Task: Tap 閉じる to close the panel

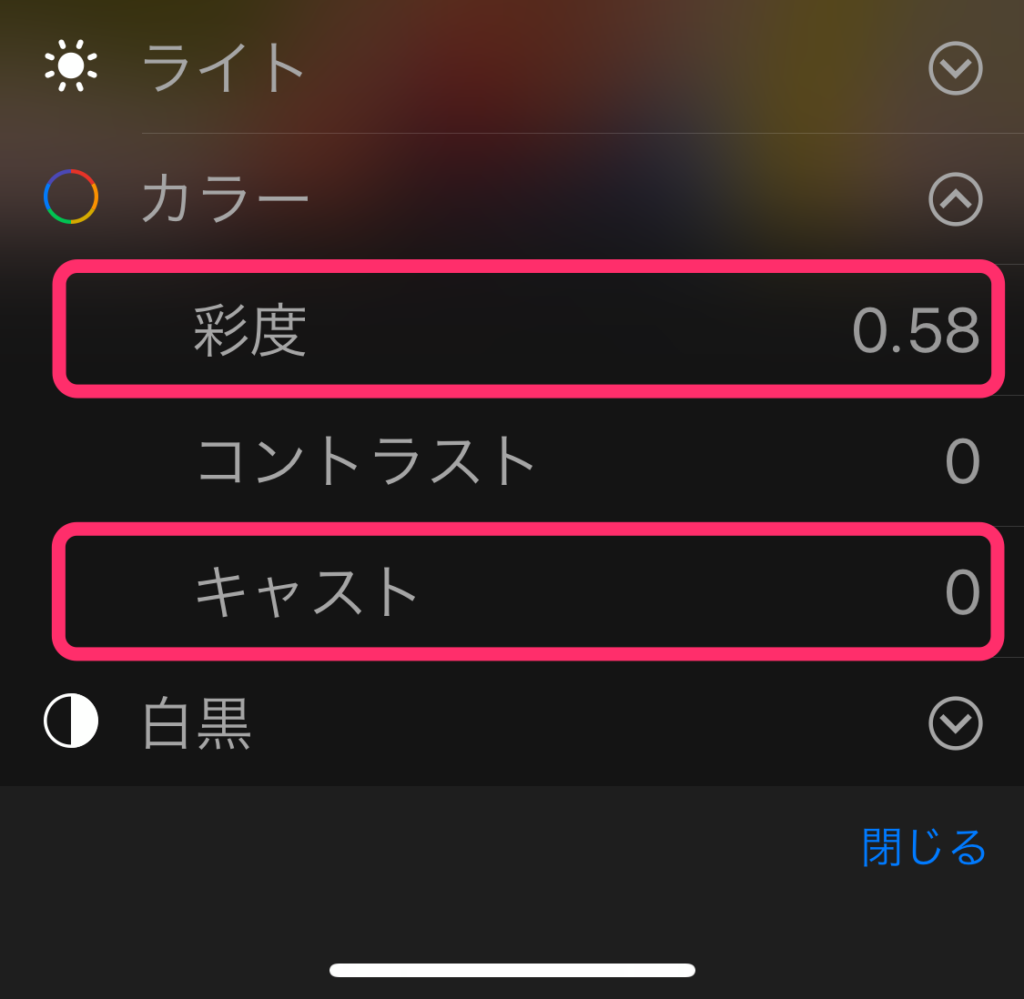Action: [x=923, y=848]
